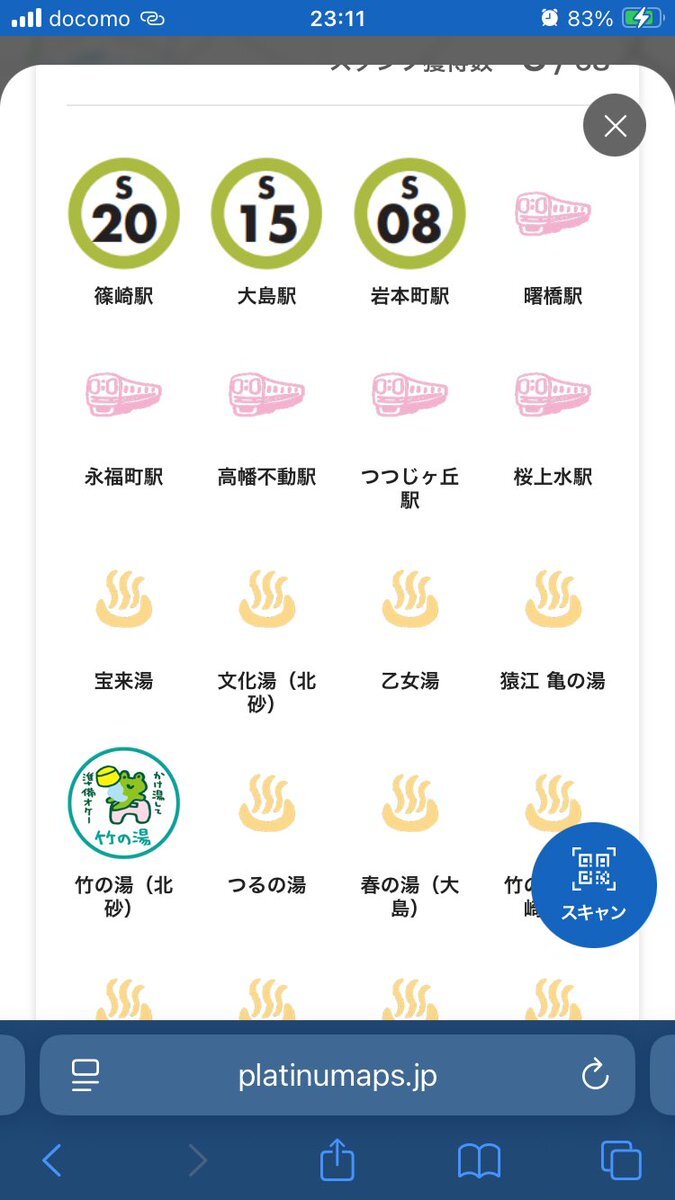The width and height of the screenshot is (675, 1200).
Task: View the collected 竹の湯（北砂）stamp
Action: pos(124,802)
